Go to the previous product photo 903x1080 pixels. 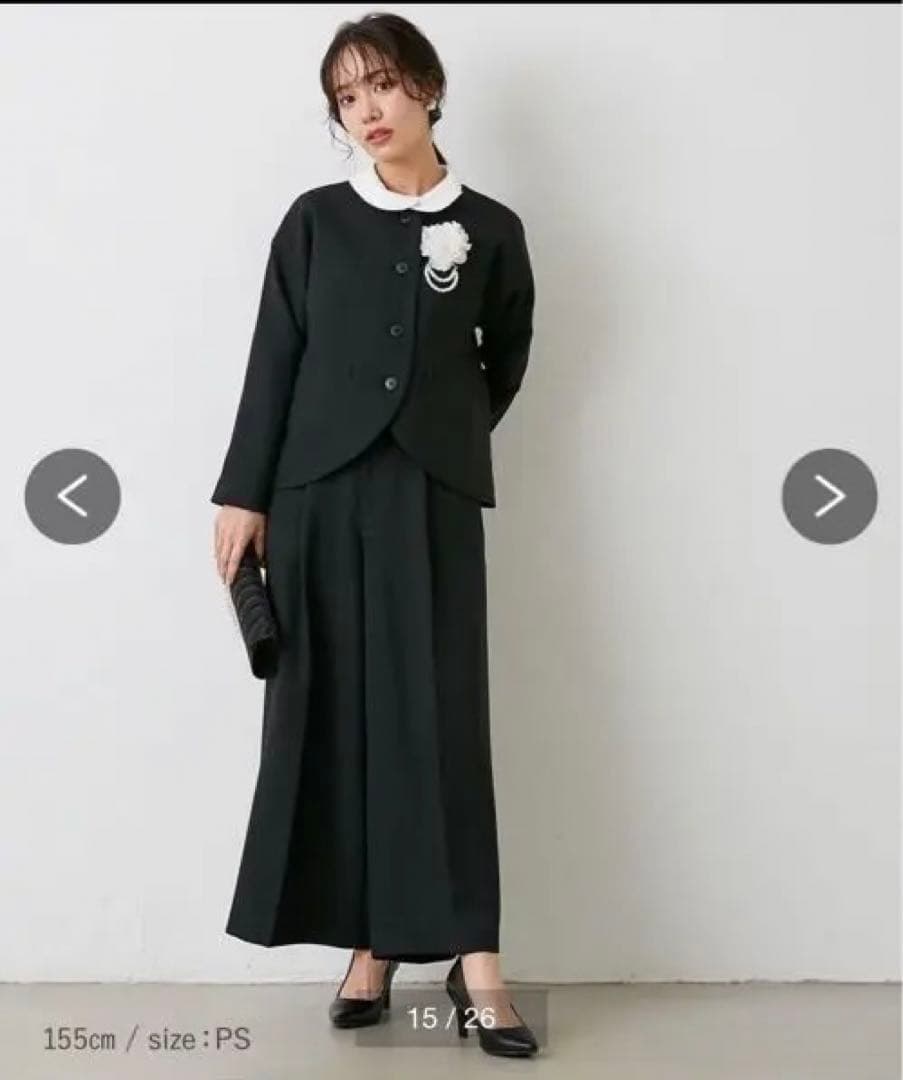72,496
